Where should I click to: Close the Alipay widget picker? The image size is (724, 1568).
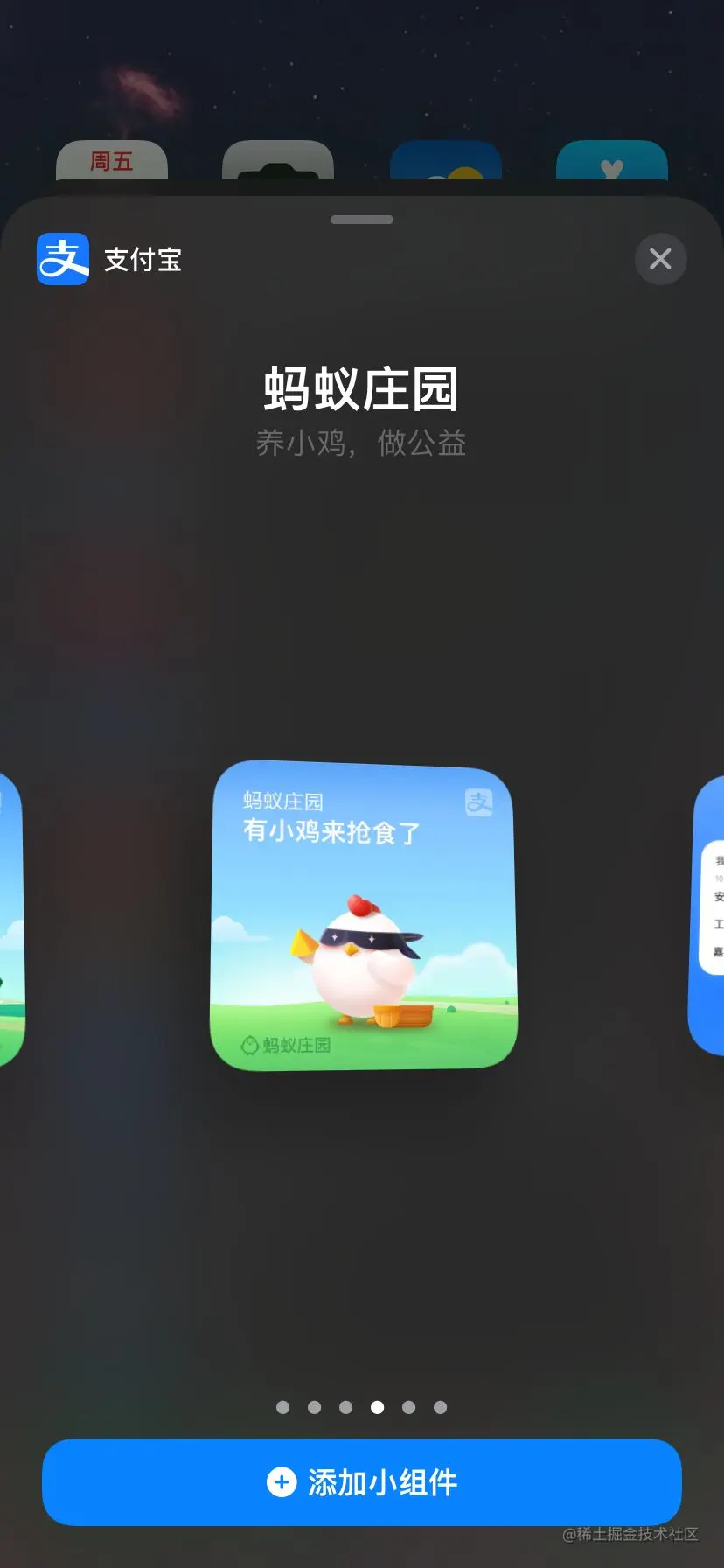tap(660, 259)
